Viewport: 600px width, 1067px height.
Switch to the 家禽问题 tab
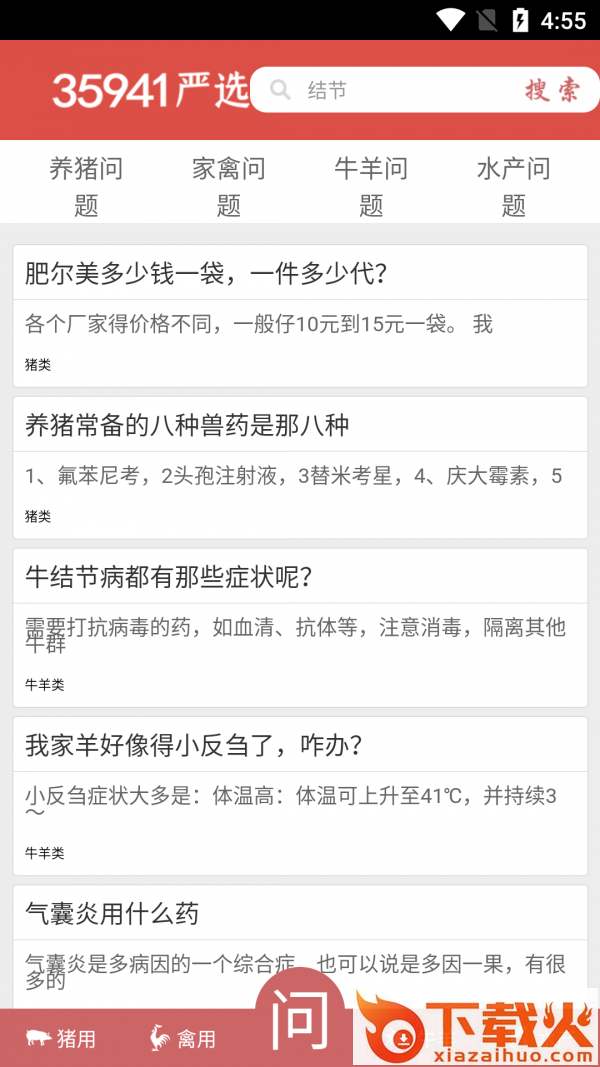coord(229,186)
